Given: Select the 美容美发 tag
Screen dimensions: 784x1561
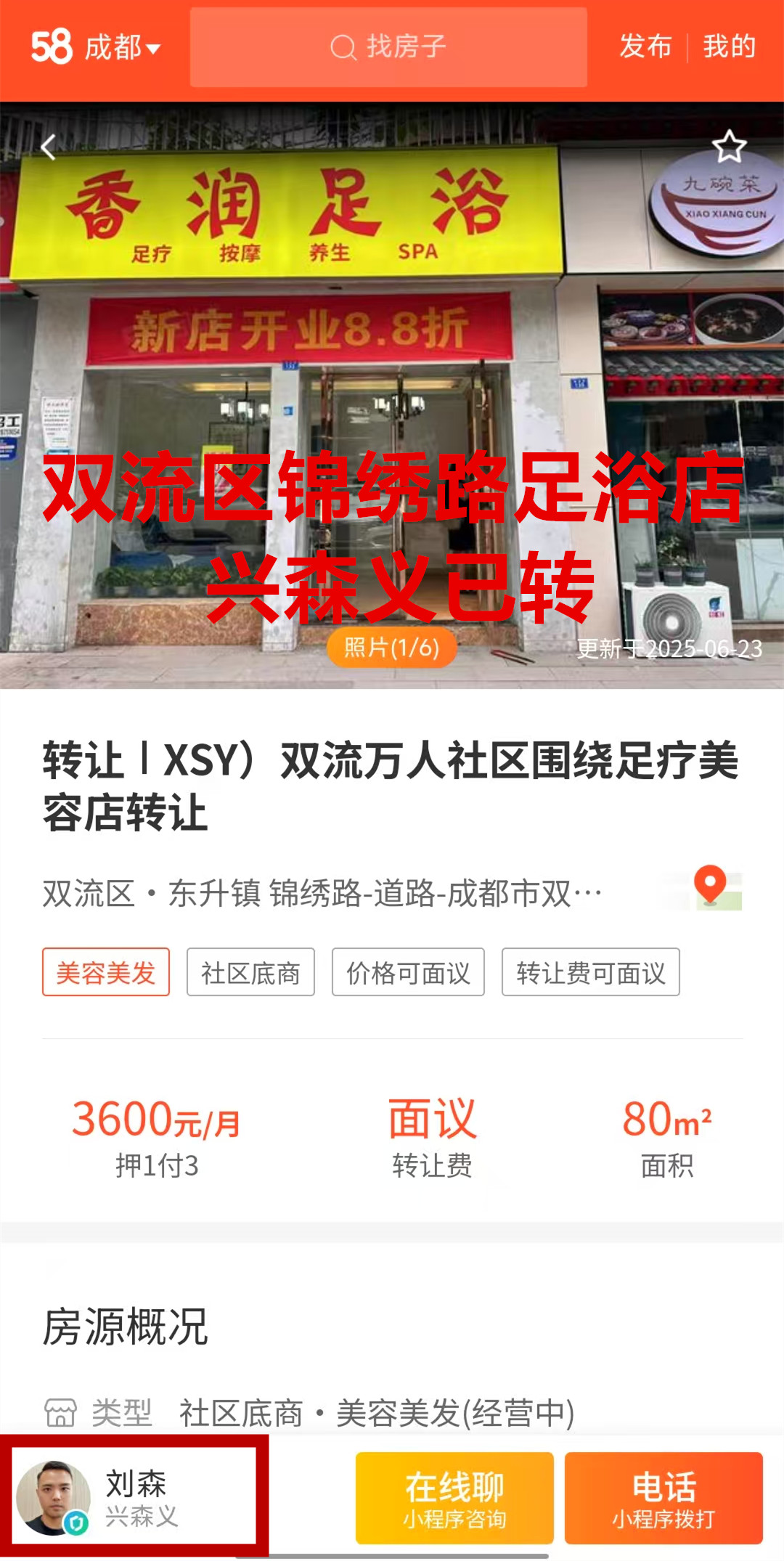Looking at the screenshot, I should click(x=106, y=972).
